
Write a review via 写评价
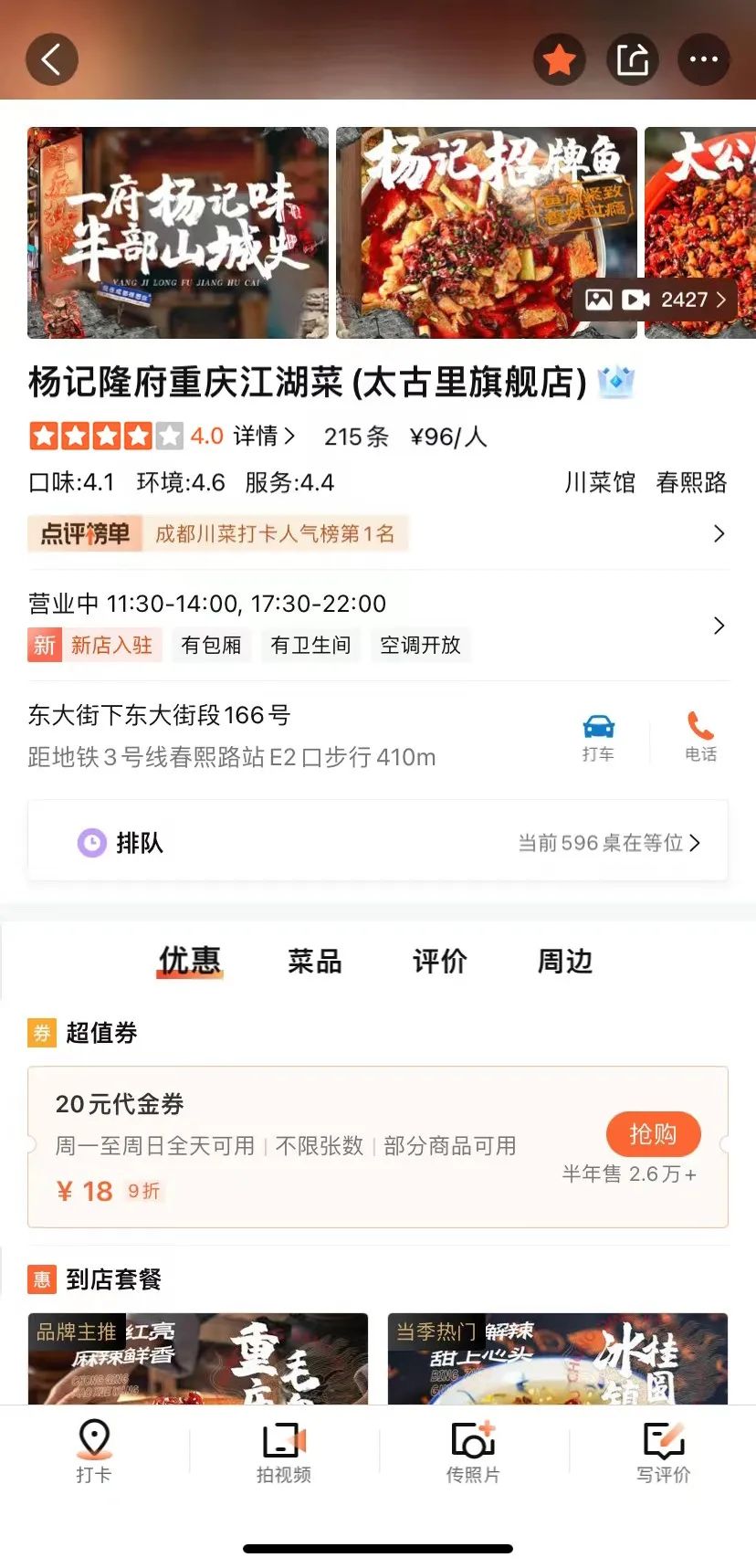[663, 1450]
